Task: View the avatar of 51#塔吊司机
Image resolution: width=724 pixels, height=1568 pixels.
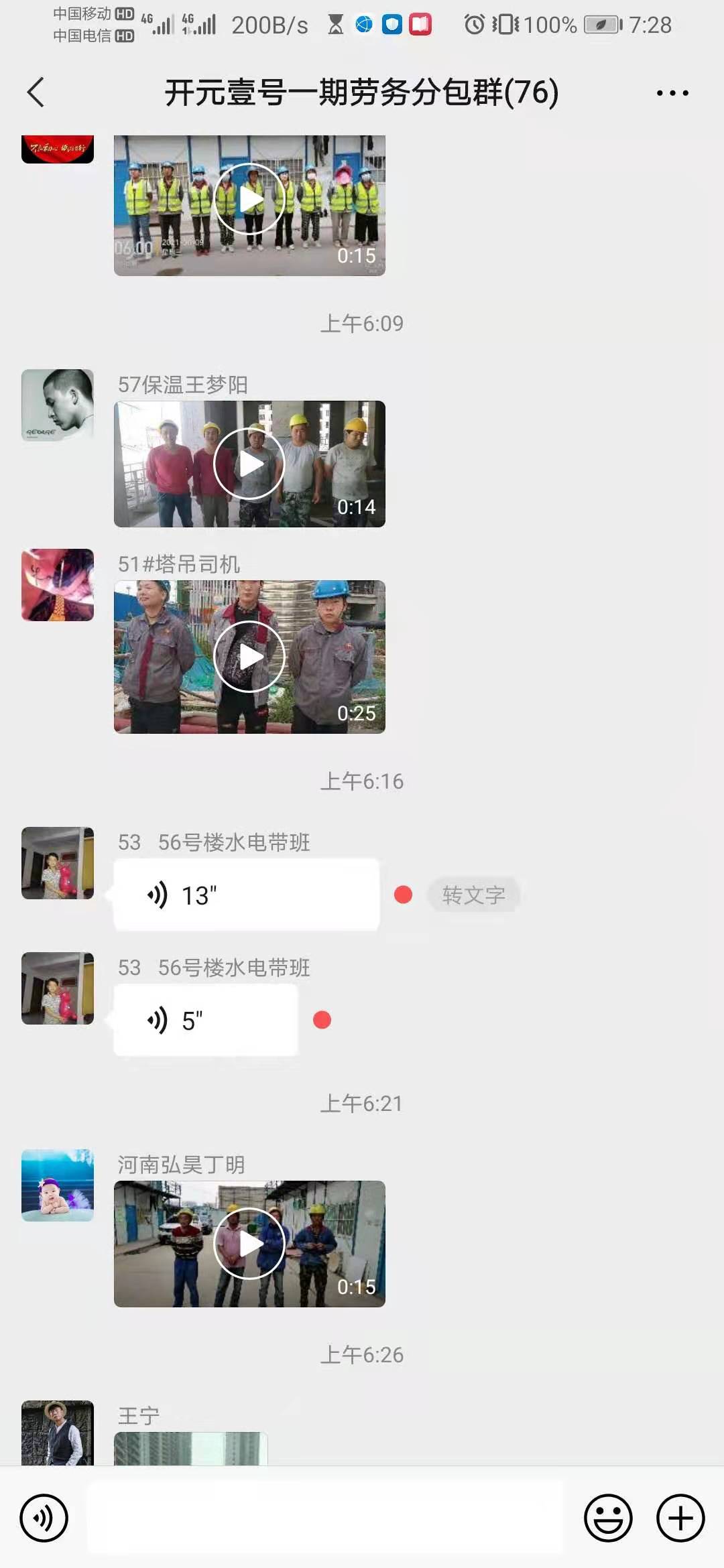Action: pos(58,585)
